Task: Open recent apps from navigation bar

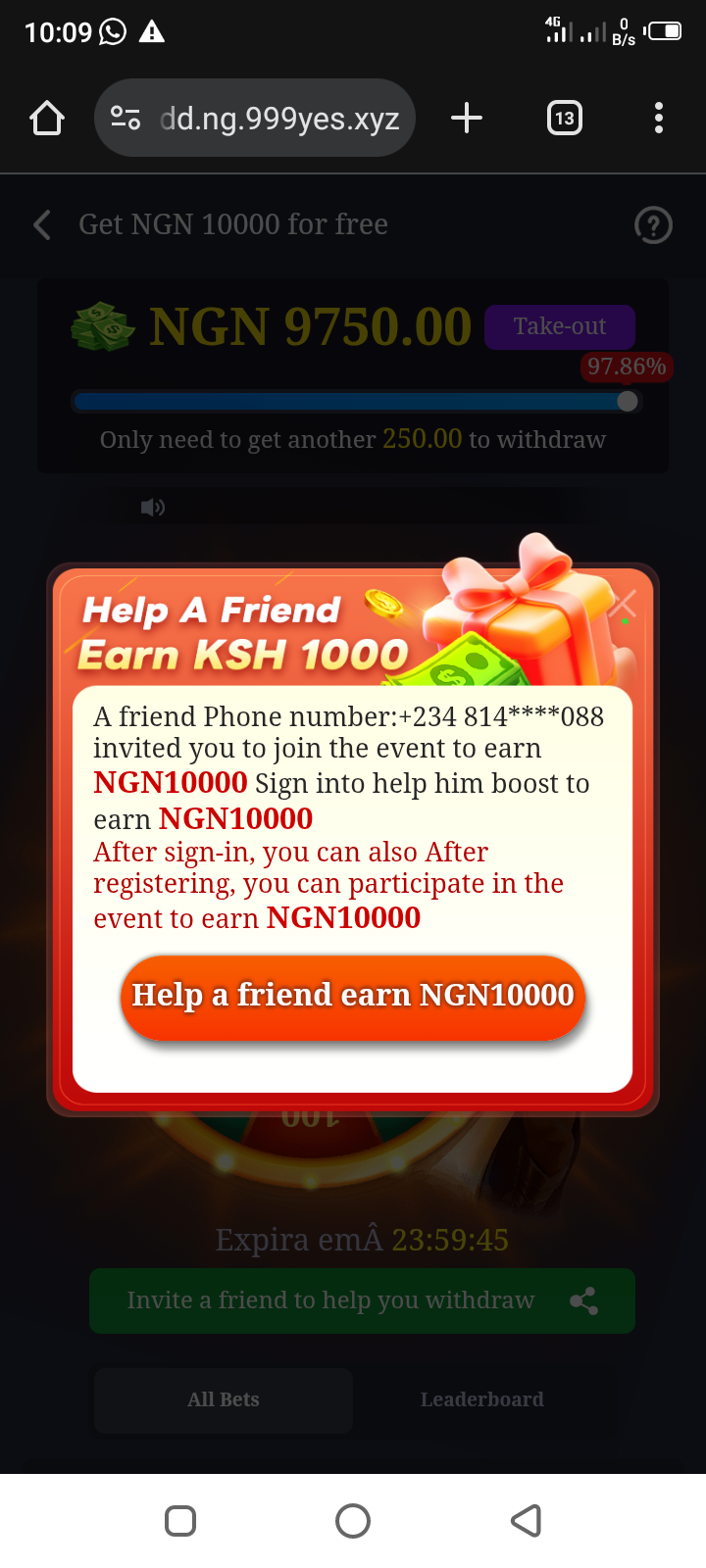Action: (180, 1521)
